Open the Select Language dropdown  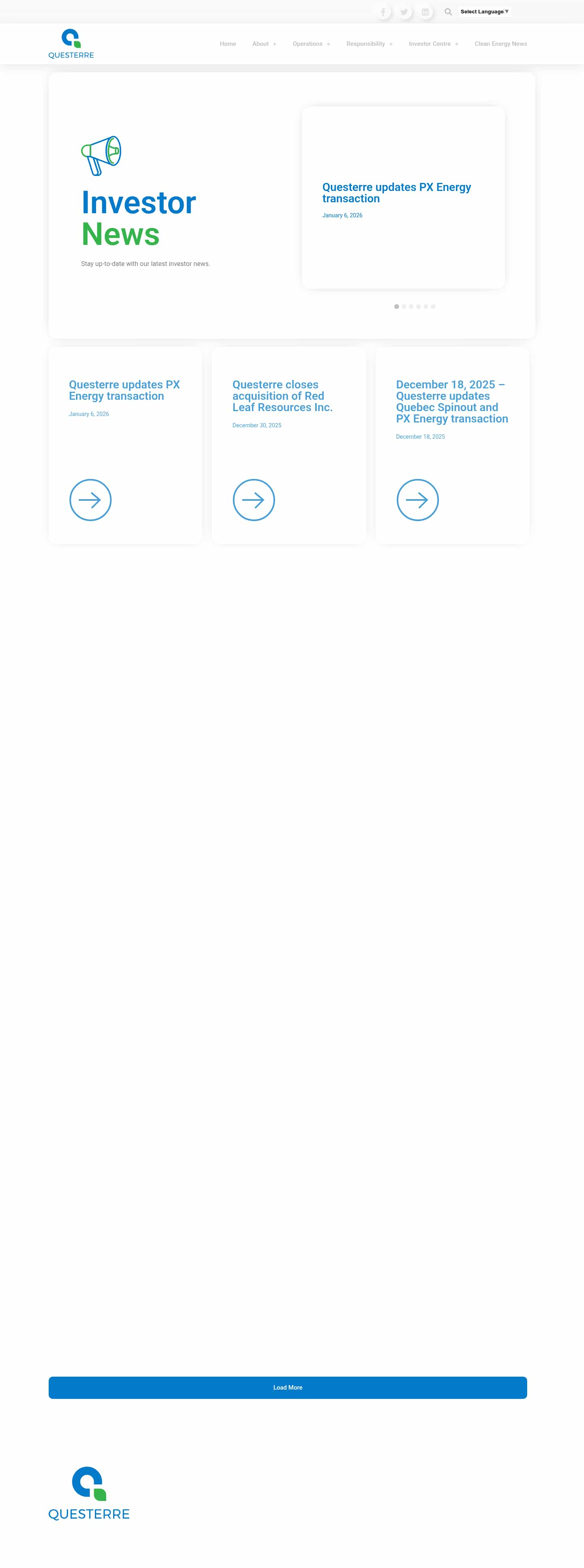point(484,12)
